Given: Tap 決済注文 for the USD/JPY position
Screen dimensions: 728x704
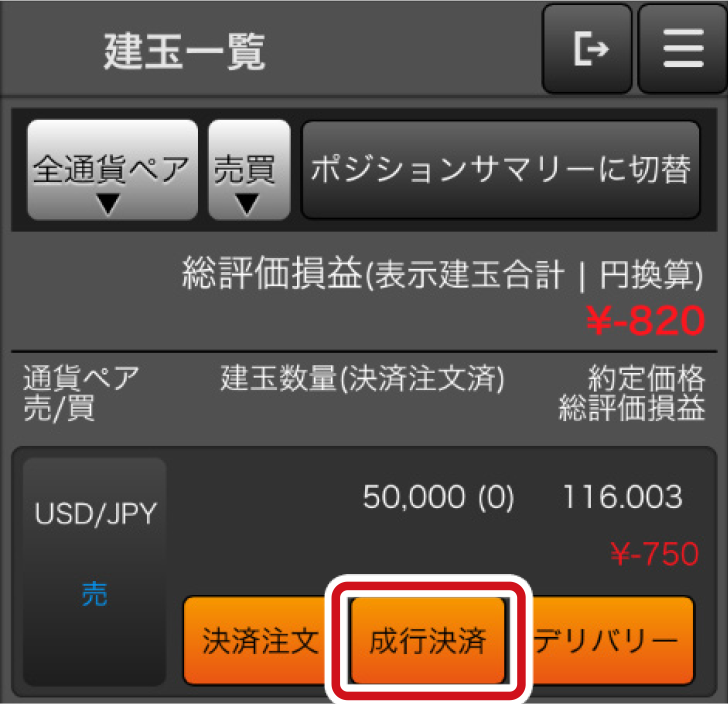Looking at the screenshot, I should pos(261,641).
